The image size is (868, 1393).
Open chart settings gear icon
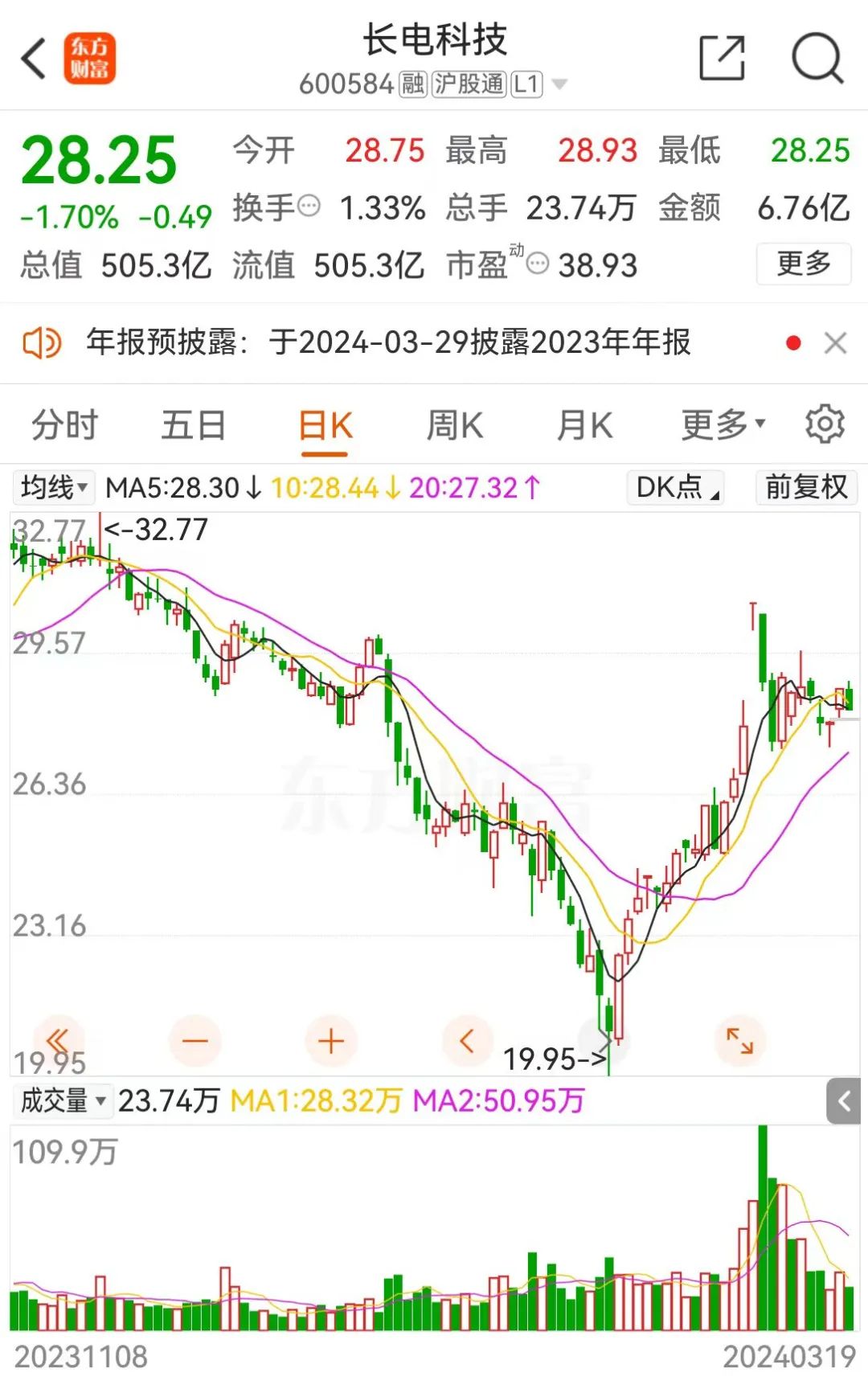coord(825,424)
